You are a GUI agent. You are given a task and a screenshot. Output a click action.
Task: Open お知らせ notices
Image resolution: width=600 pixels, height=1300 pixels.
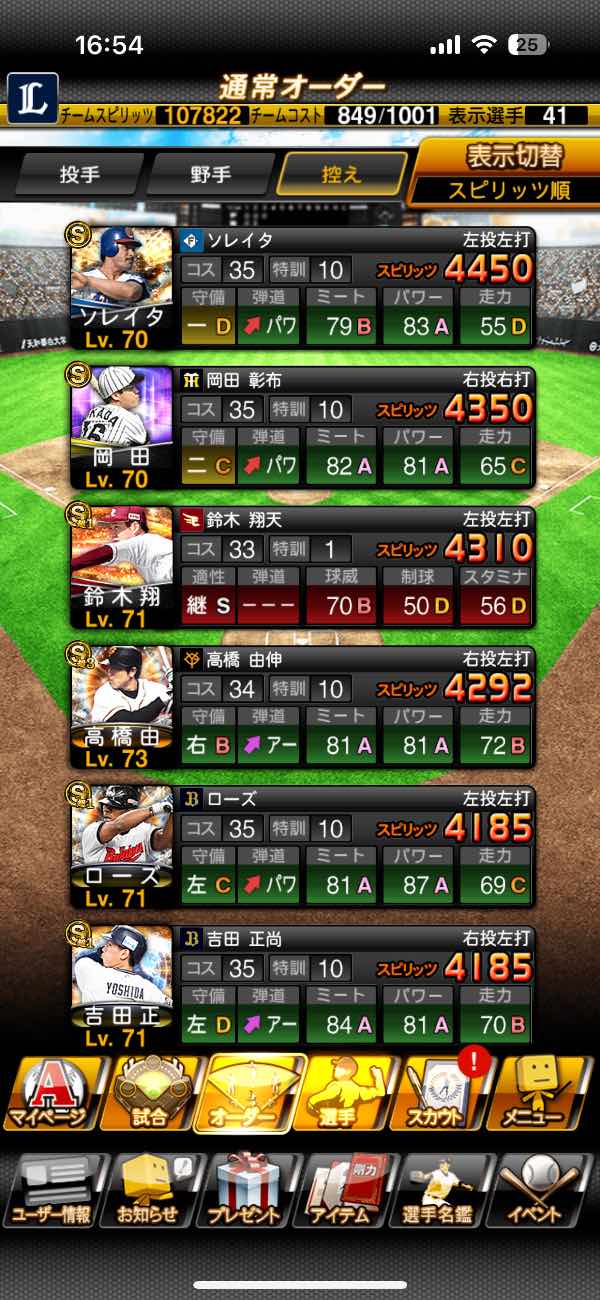(149, 1190)
